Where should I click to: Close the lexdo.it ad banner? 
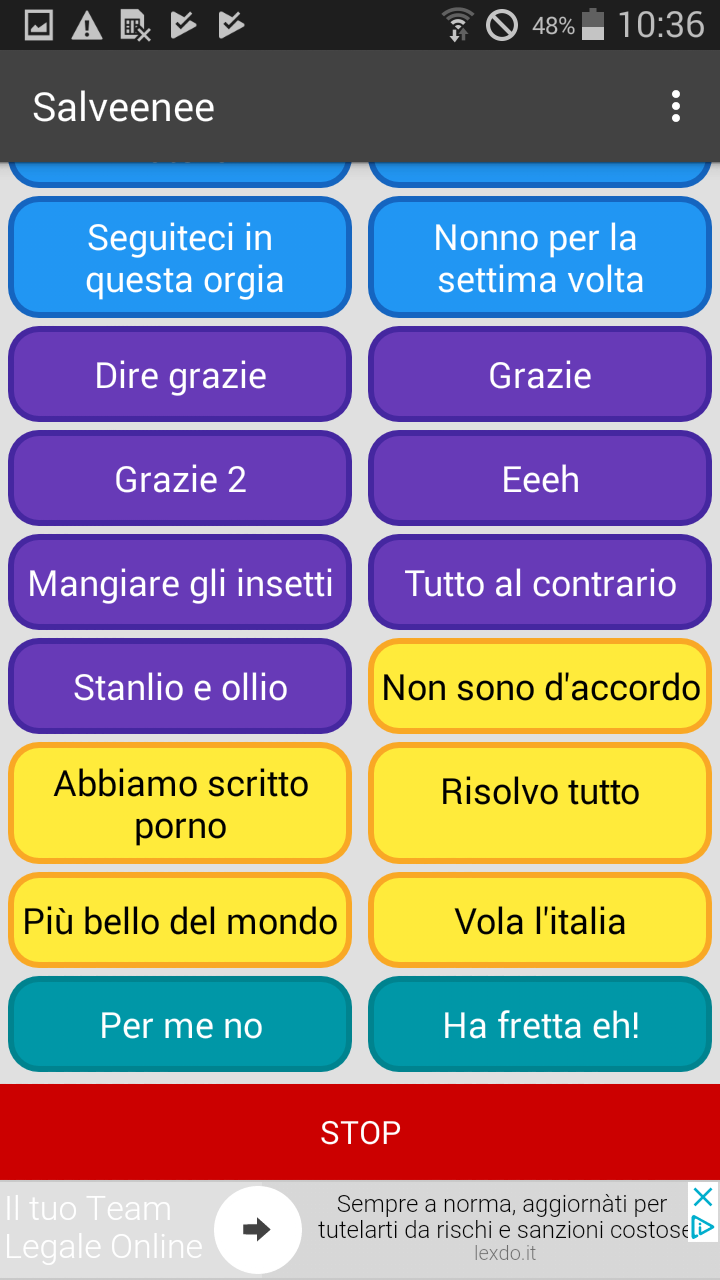click(704, 1197)
